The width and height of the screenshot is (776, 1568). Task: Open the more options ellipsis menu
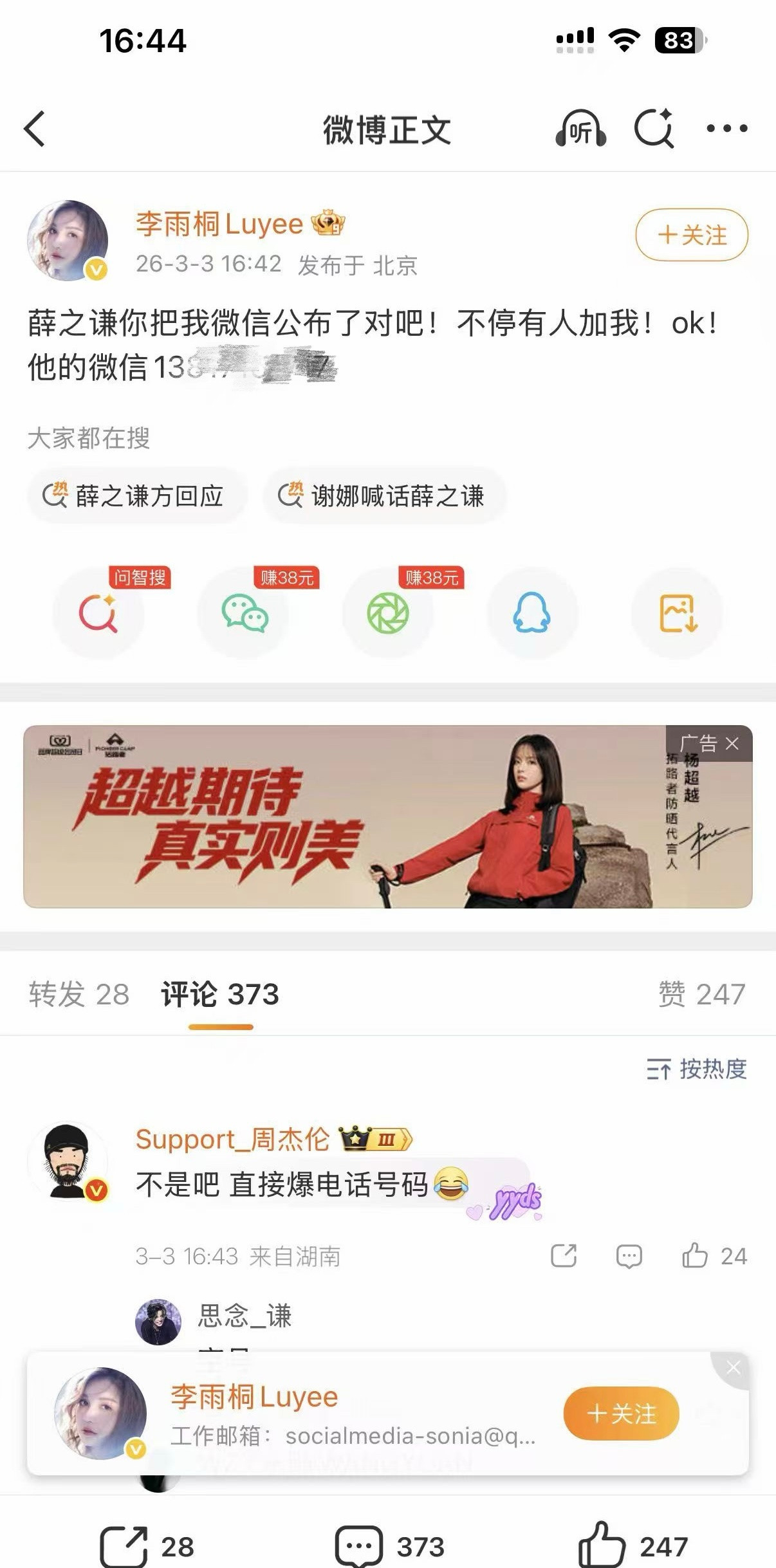[726, 128]
